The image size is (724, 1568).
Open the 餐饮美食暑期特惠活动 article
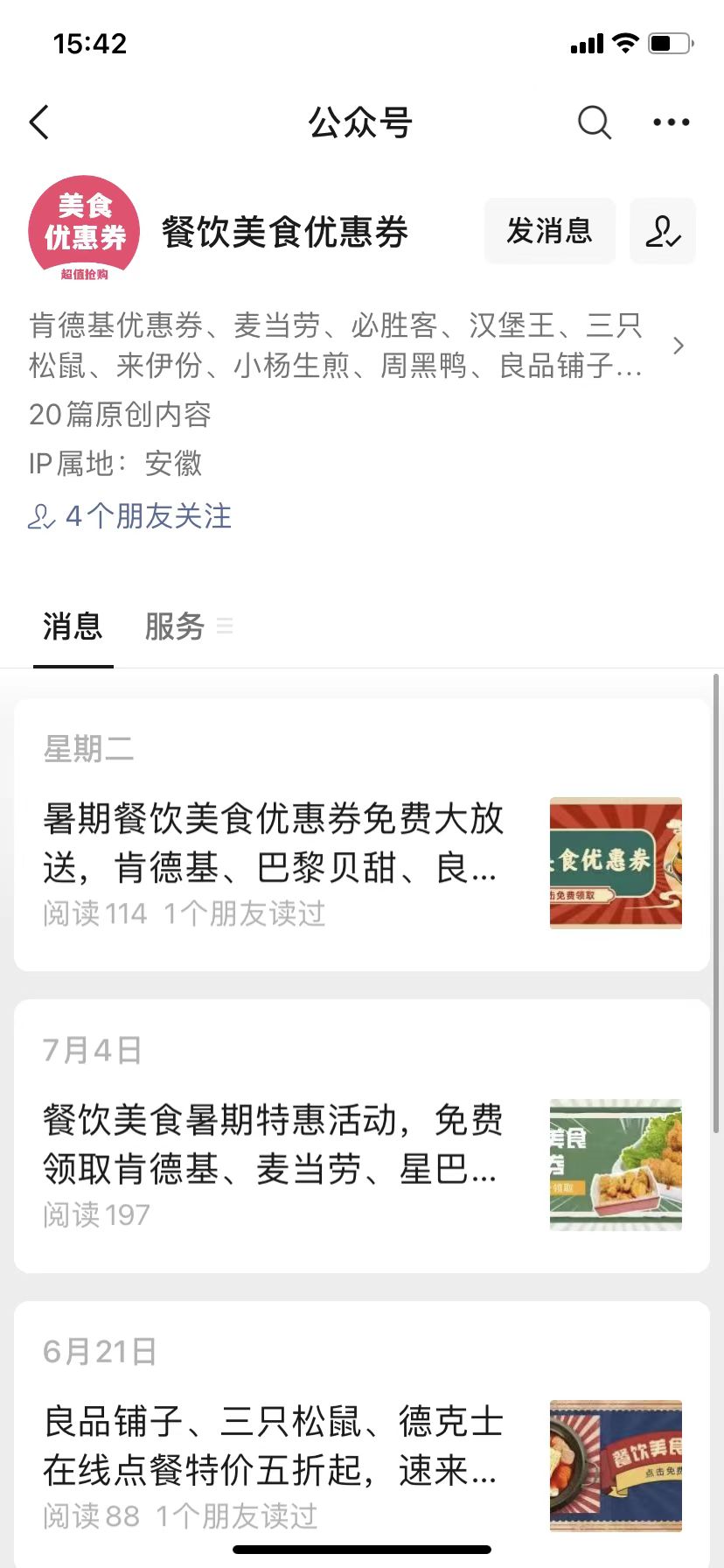(273, 1144)
